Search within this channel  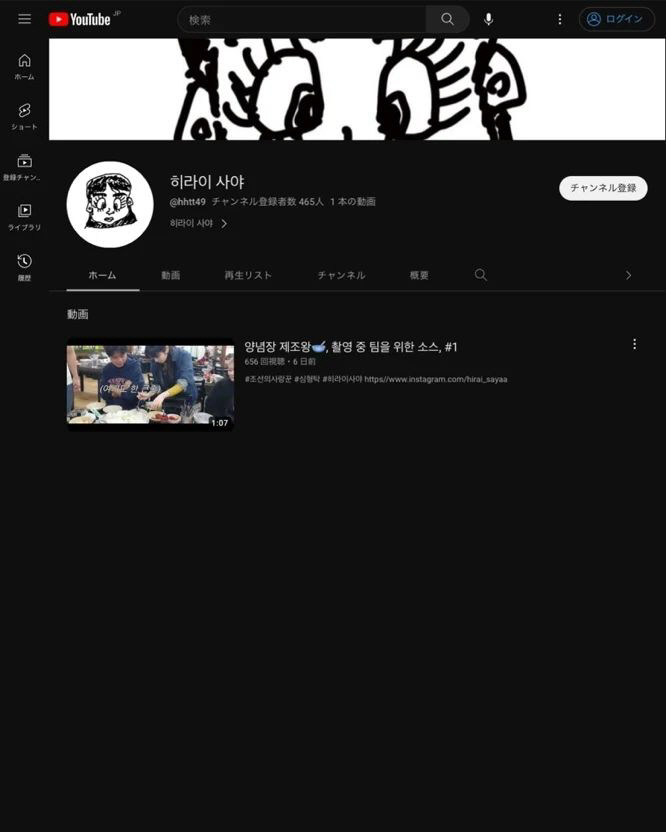(481, 275)
